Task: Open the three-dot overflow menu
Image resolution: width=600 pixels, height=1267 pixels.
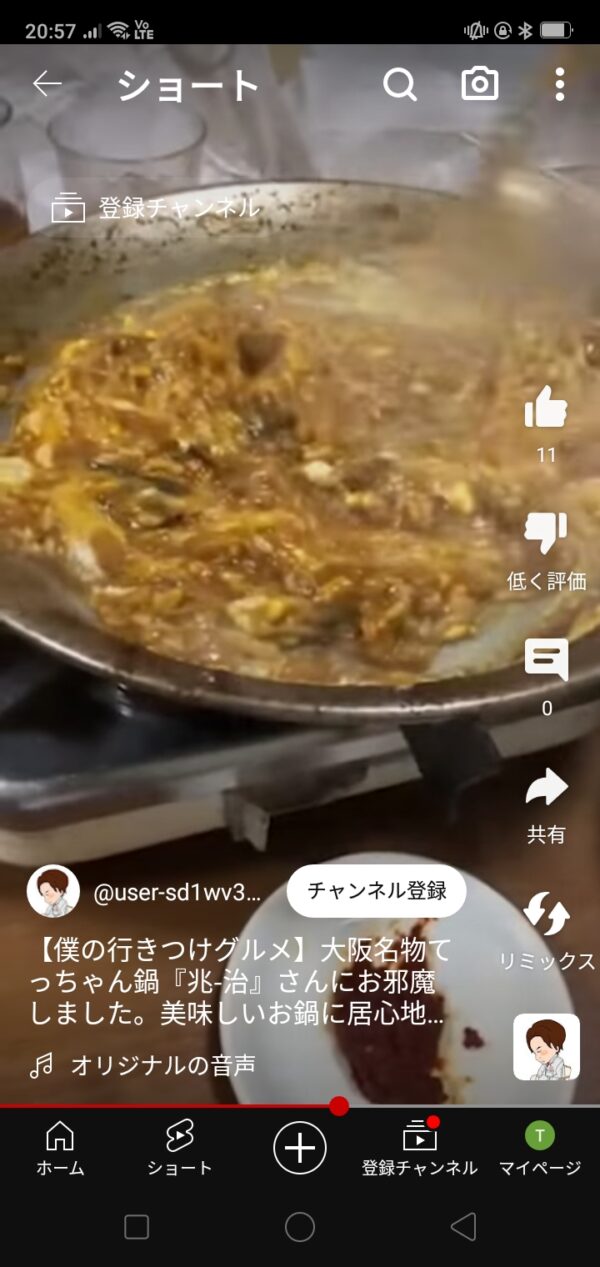Action: (560, 84)
